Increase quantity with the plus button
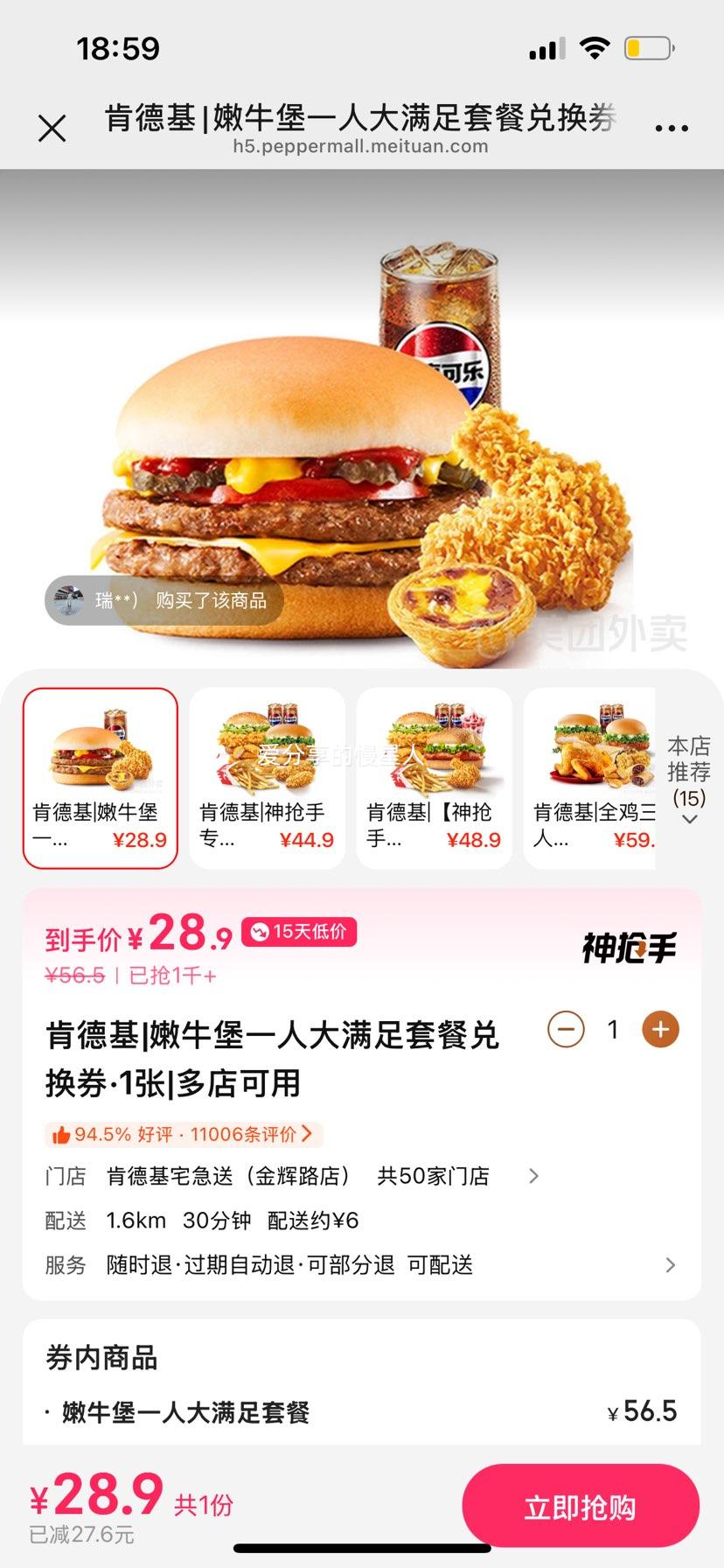Screen dimensions: 724x1568 (x=660, y=1030)
